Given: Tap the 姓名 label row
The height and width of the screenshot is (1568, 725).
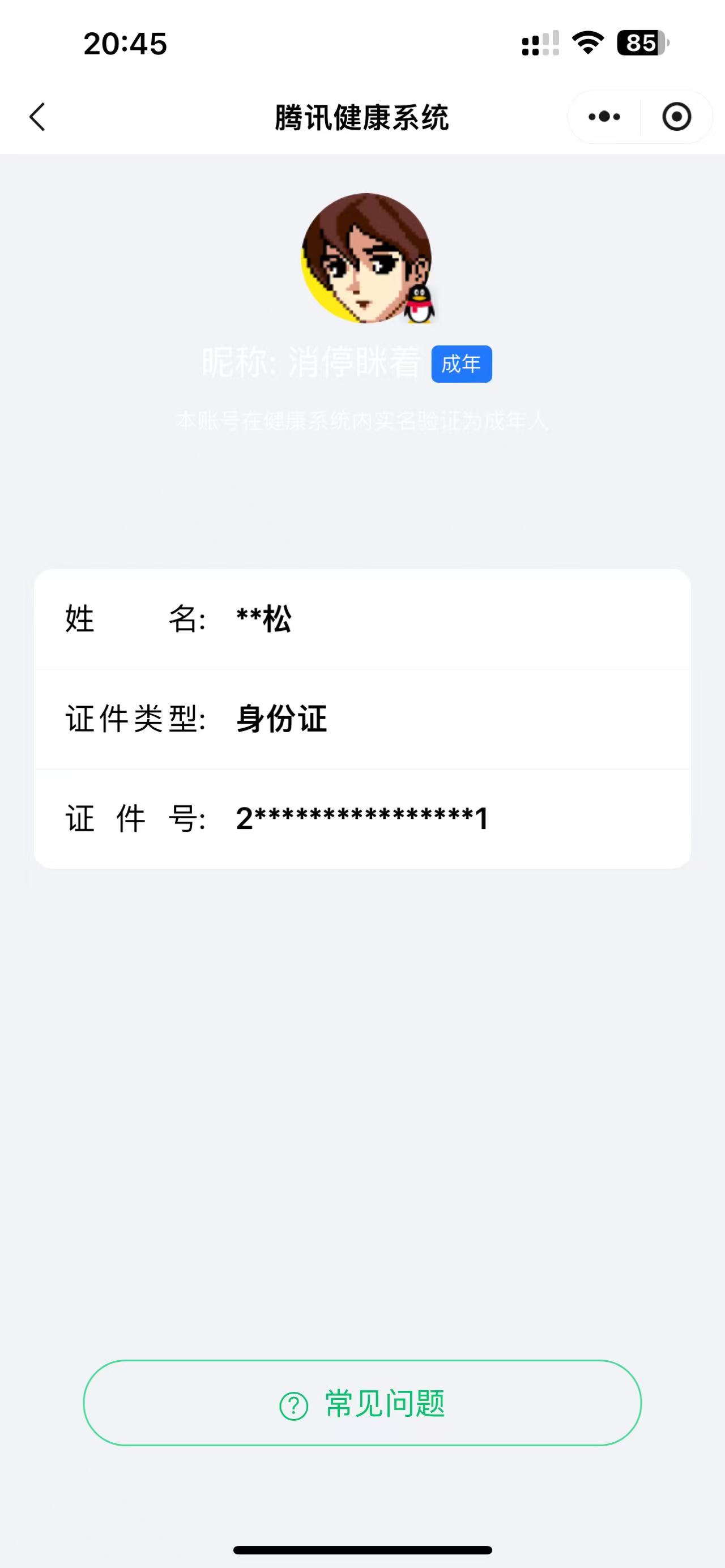Looking at the screenshot, I should pyautogui.click(x=137, y=619).
